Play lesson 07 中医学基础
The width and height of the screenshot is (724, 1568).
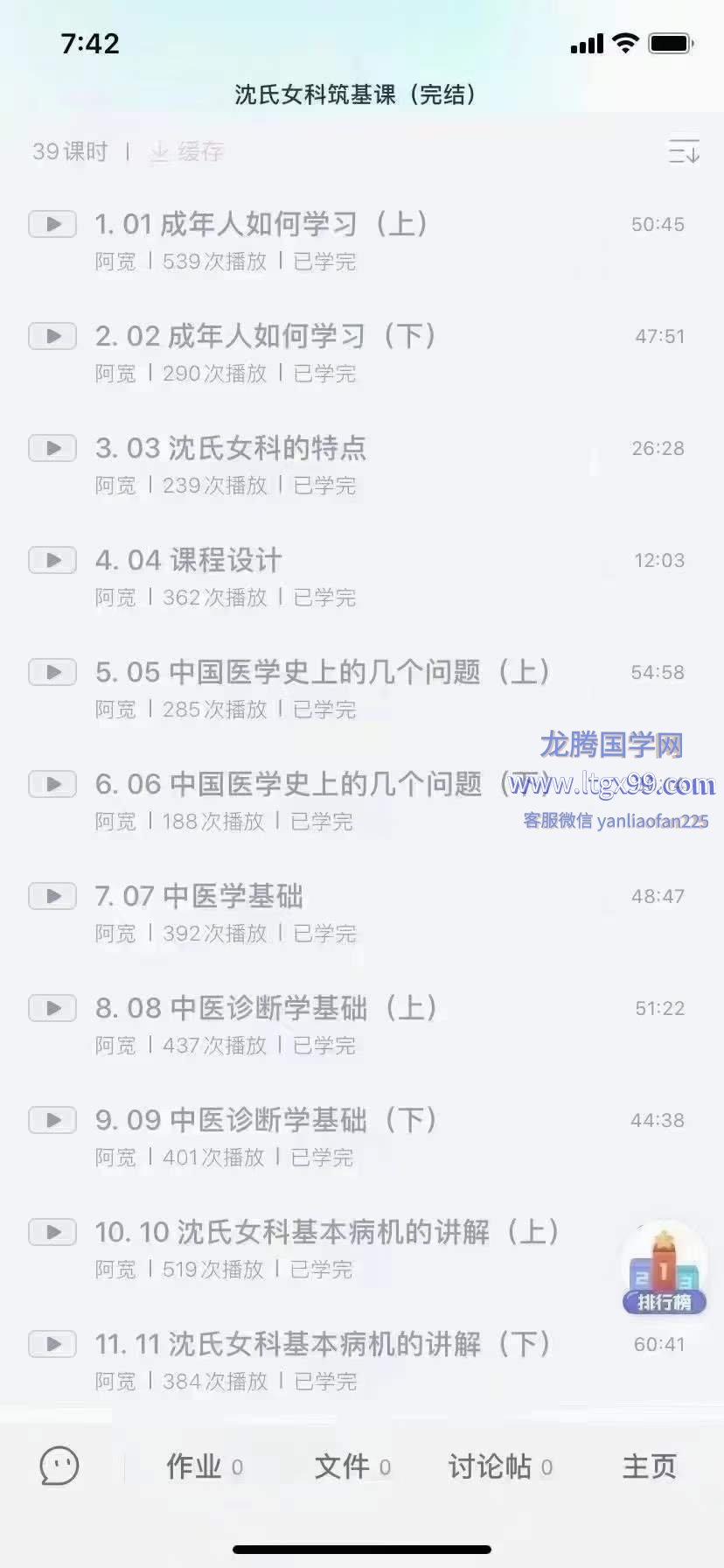52,896
